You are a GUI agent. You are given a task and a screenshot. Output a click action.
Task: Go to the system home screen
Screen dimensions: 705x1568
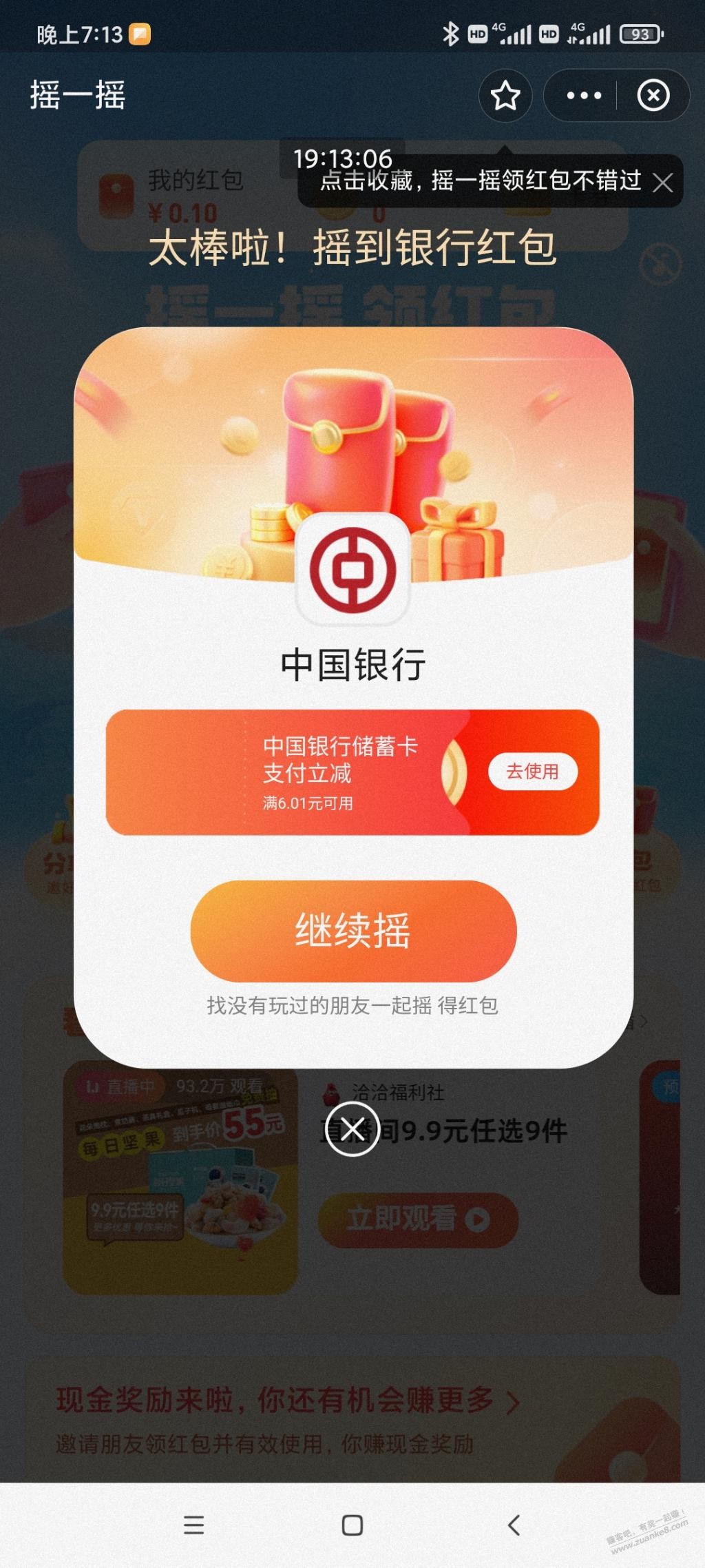click(x=352, y=1525)
